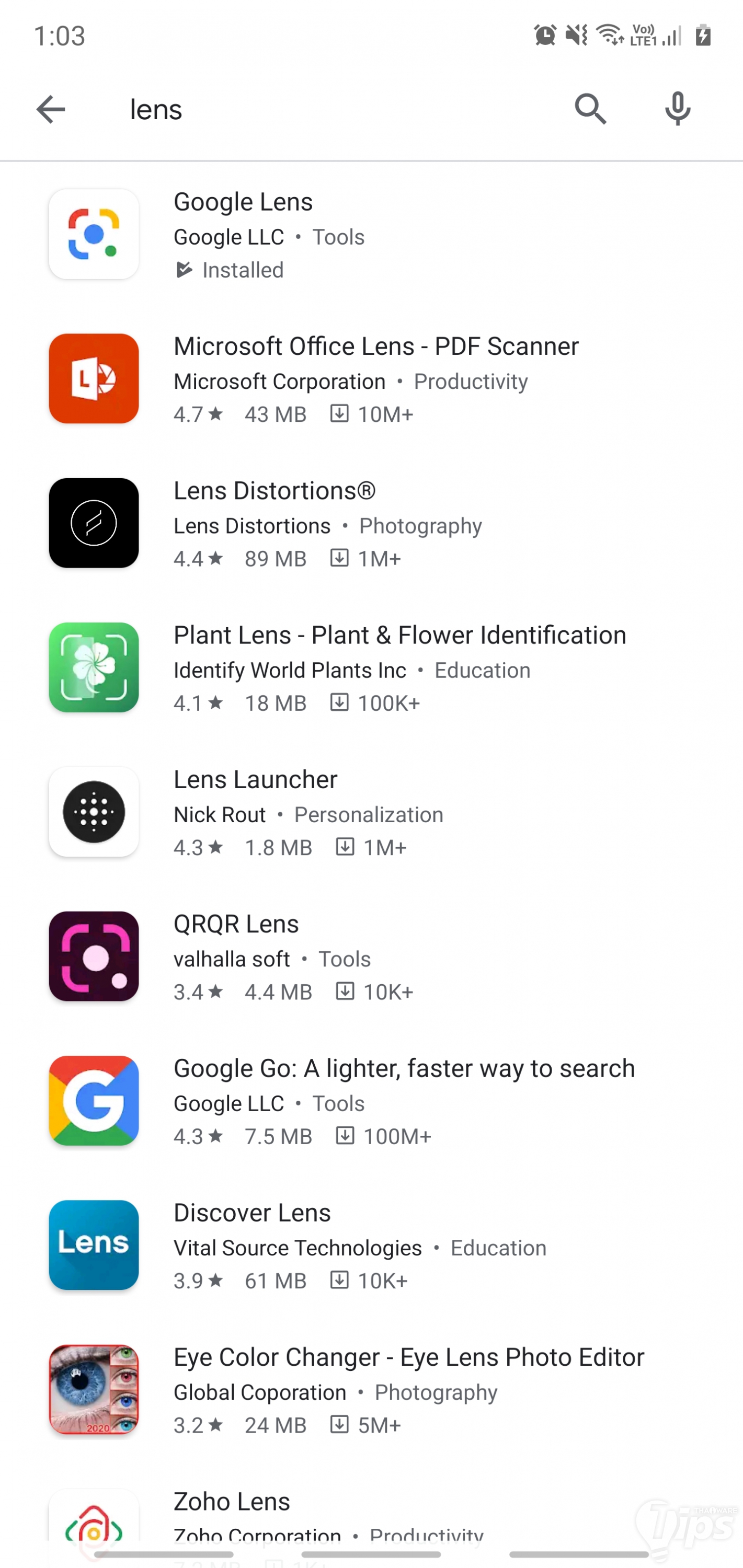Image resolution: width=743 pixels, height=1568 pixels.
Task: Go back from the search results
Action: pyautogui.click(x=51, y=110)
